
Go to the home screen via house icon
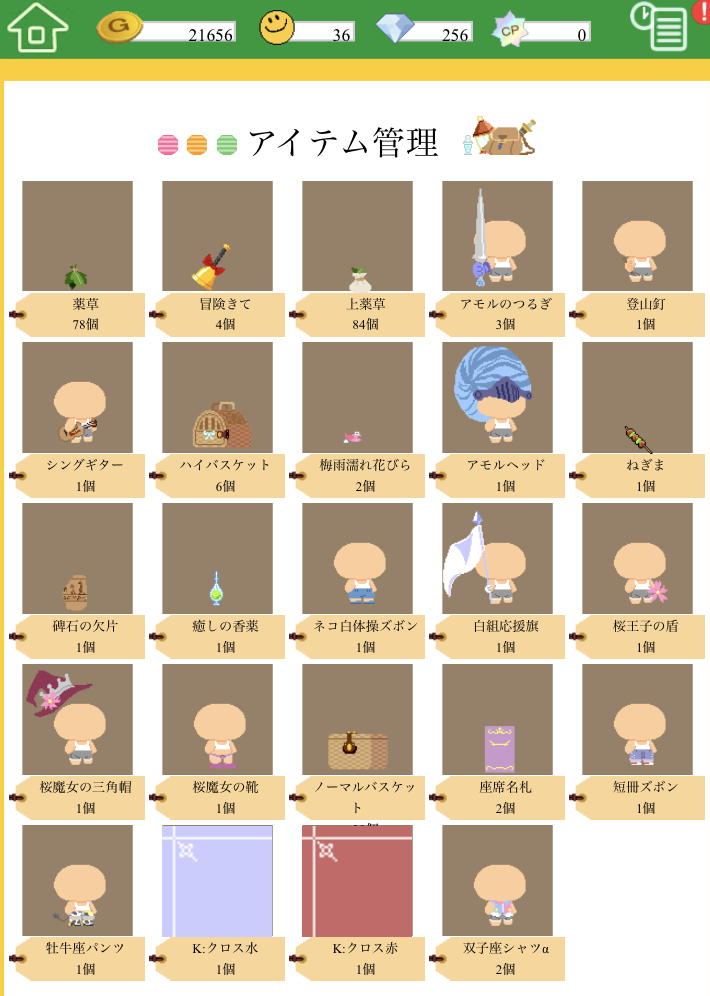(x=37, y=27)
